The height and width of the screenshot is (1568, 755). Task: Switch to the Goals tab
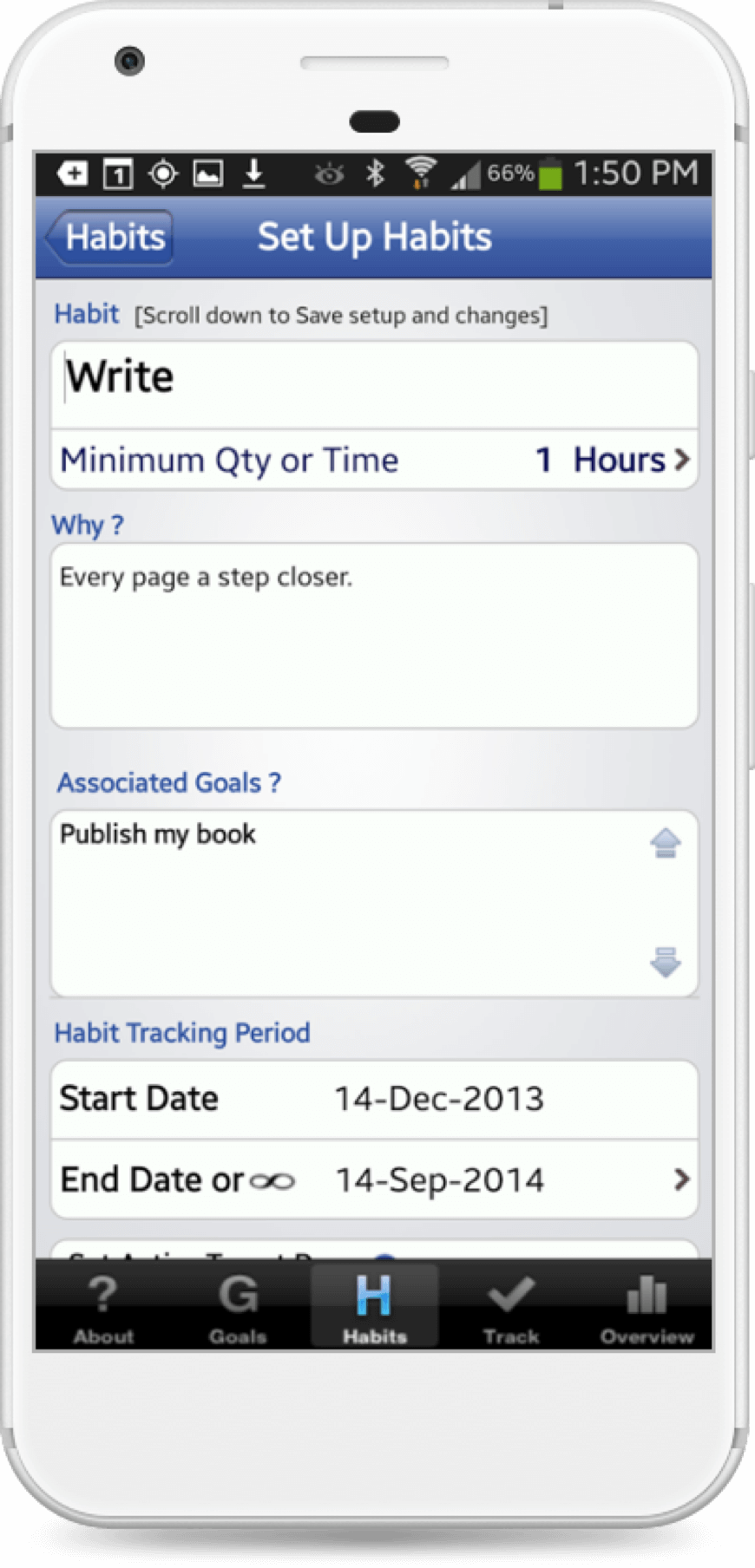click(238, 1307)
